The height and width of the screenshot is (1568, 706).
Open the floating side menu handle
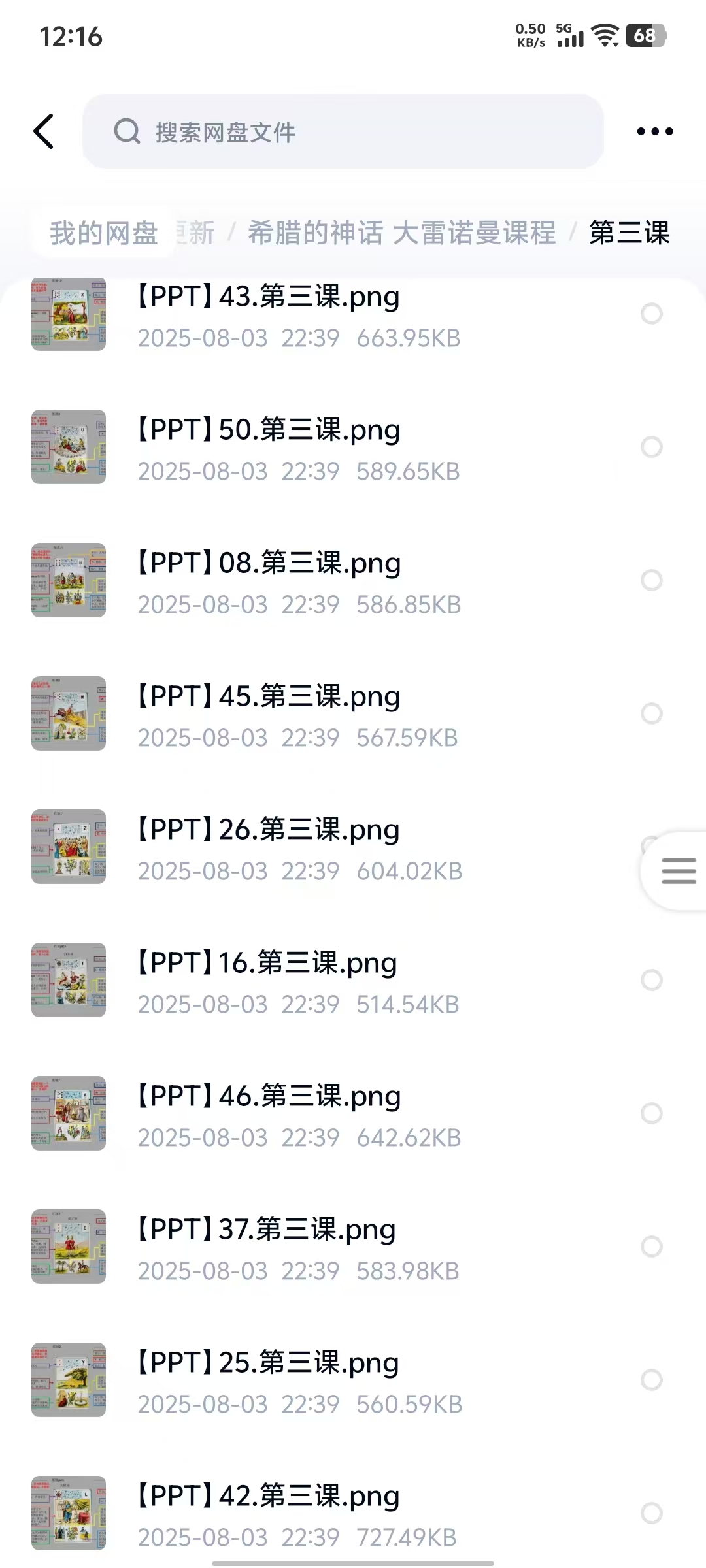tap(678, 871)
